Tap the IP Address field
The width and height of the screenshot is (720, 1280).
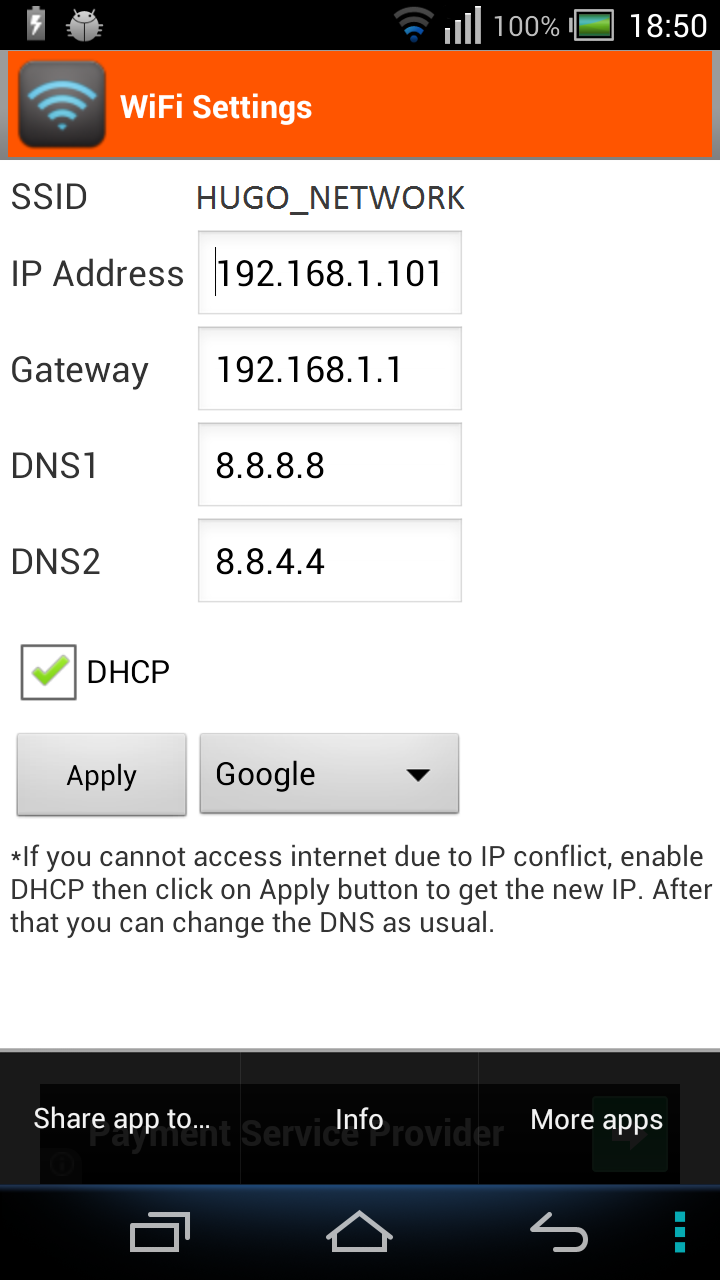[x=329, y=273]
